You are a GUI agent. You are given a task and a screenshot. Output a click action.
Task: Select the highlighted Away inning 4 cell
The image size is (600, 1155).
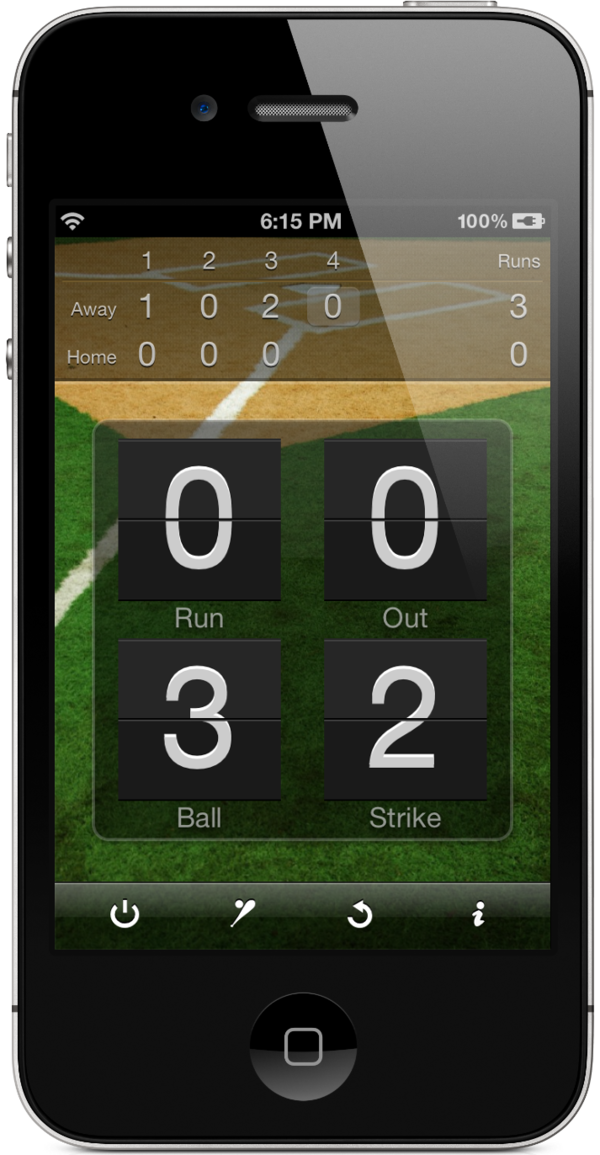[332, 306]
